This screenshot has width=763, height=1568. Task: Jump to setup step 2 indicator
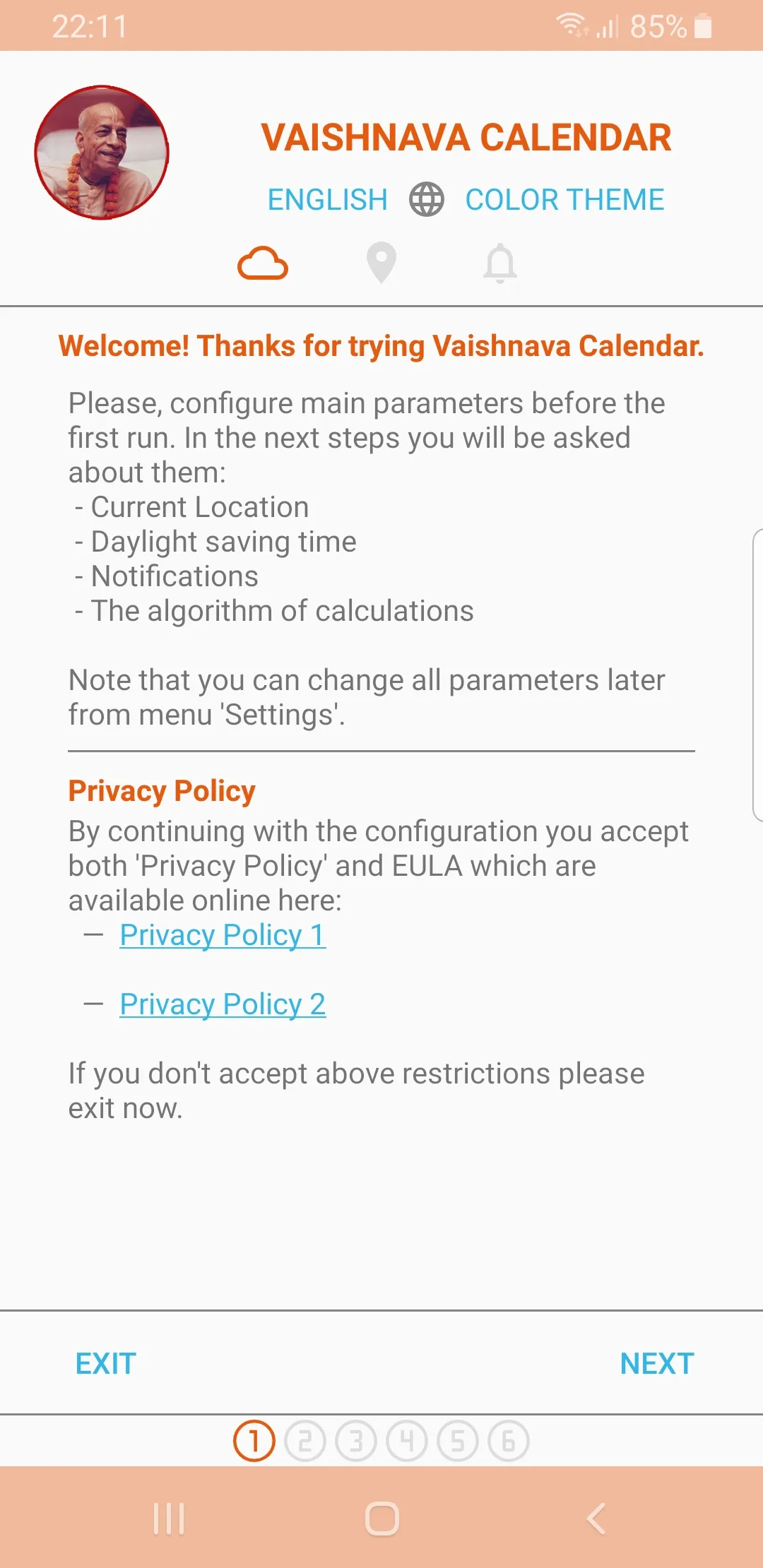pyautogui.click(x=305, y=1442)
